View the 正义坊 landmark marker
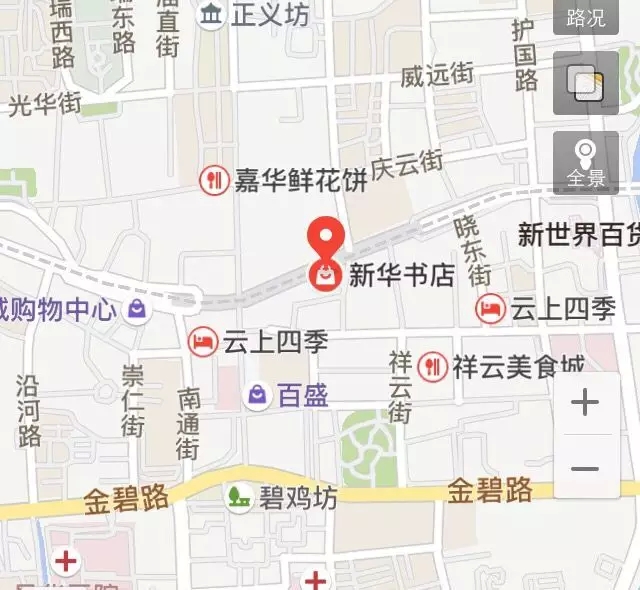The image size is (640, 590). coord(212,15)
